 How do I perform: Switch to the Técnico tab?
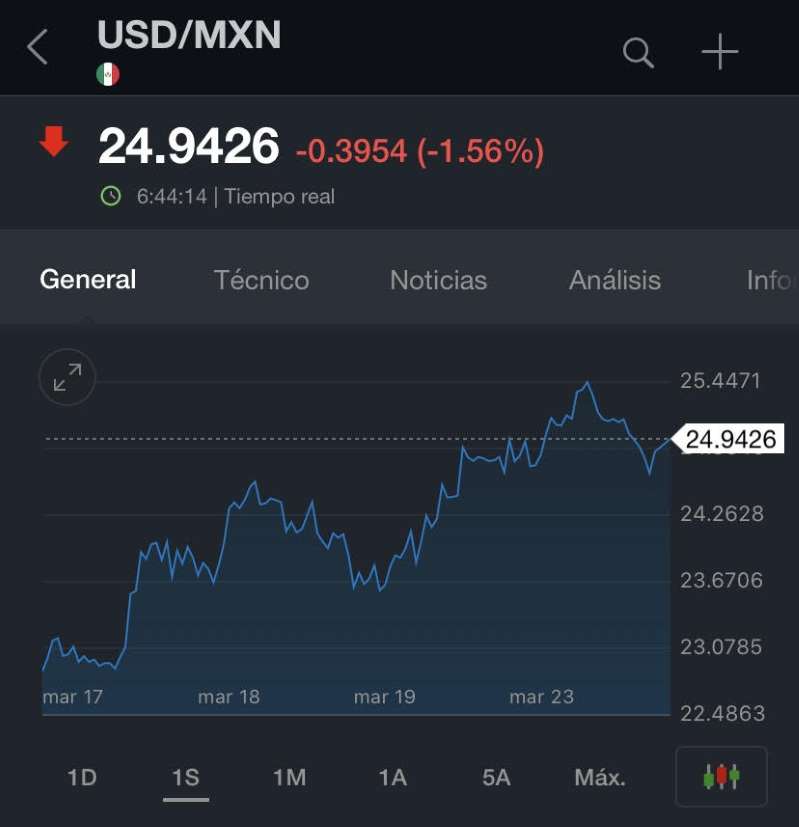[x=261, y=281]
